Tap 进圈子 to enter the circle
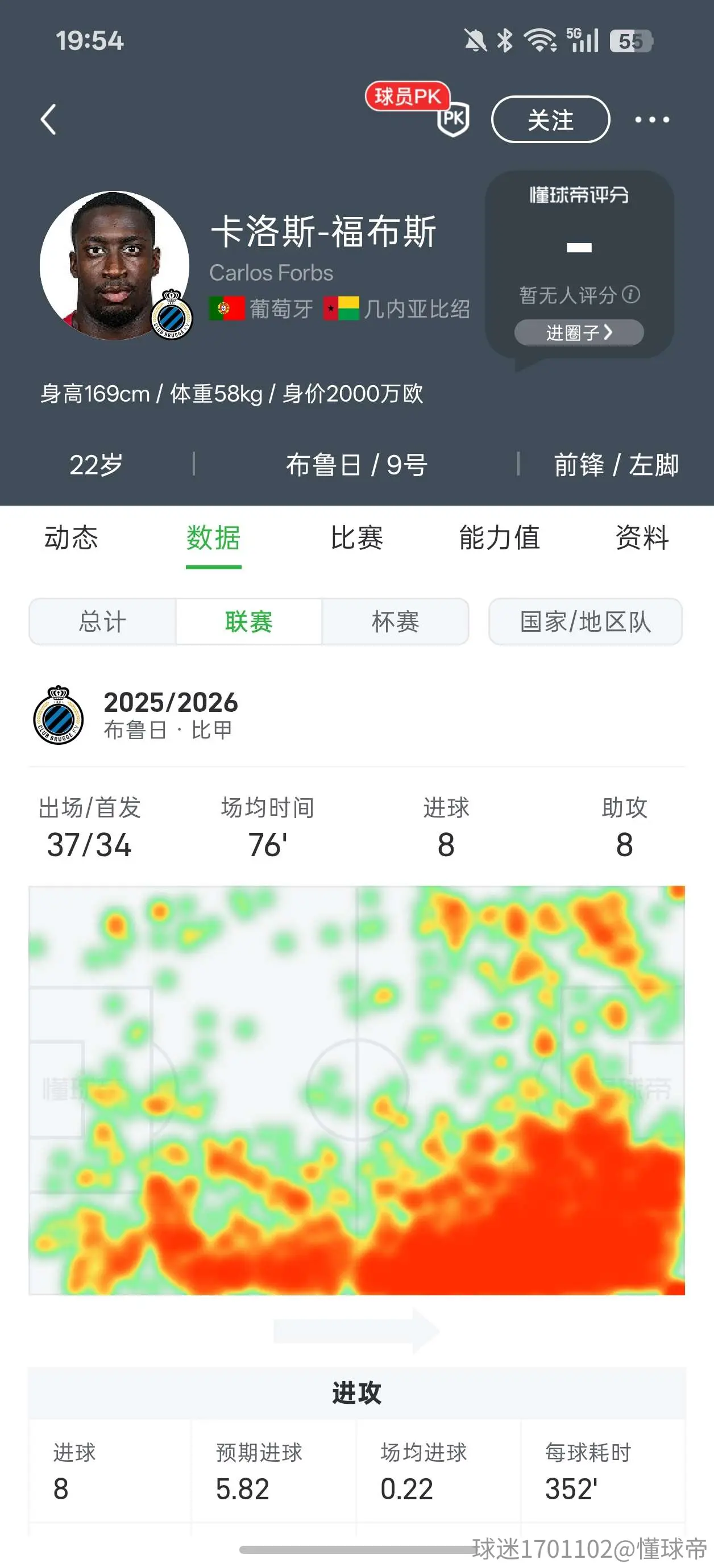This screenshot has height=1568, width=714. [579, 332]
